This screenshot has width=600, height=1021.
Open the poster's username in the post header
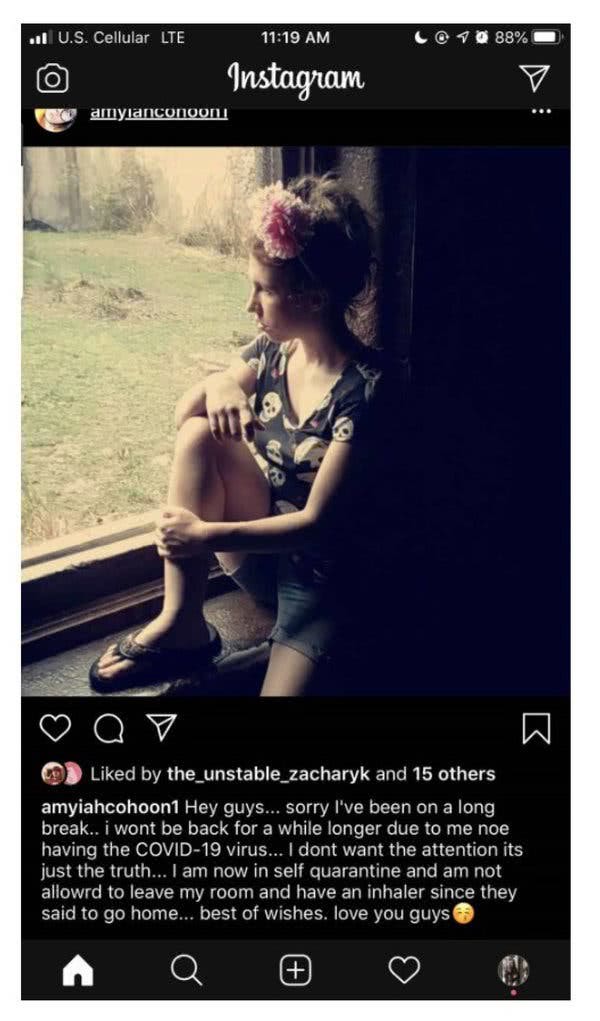pyautogui.click(x=160, y=113)
